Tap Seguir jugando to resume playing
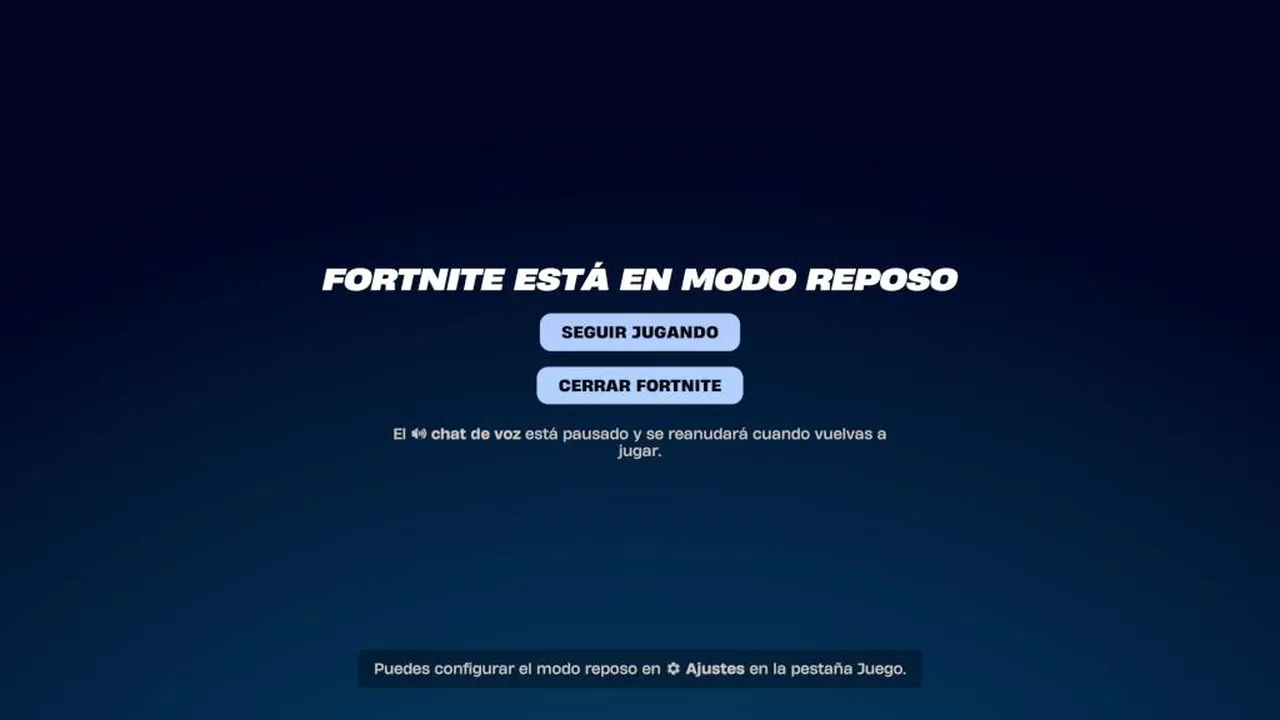Screen dimensions: 1280x720 point(639,332)
